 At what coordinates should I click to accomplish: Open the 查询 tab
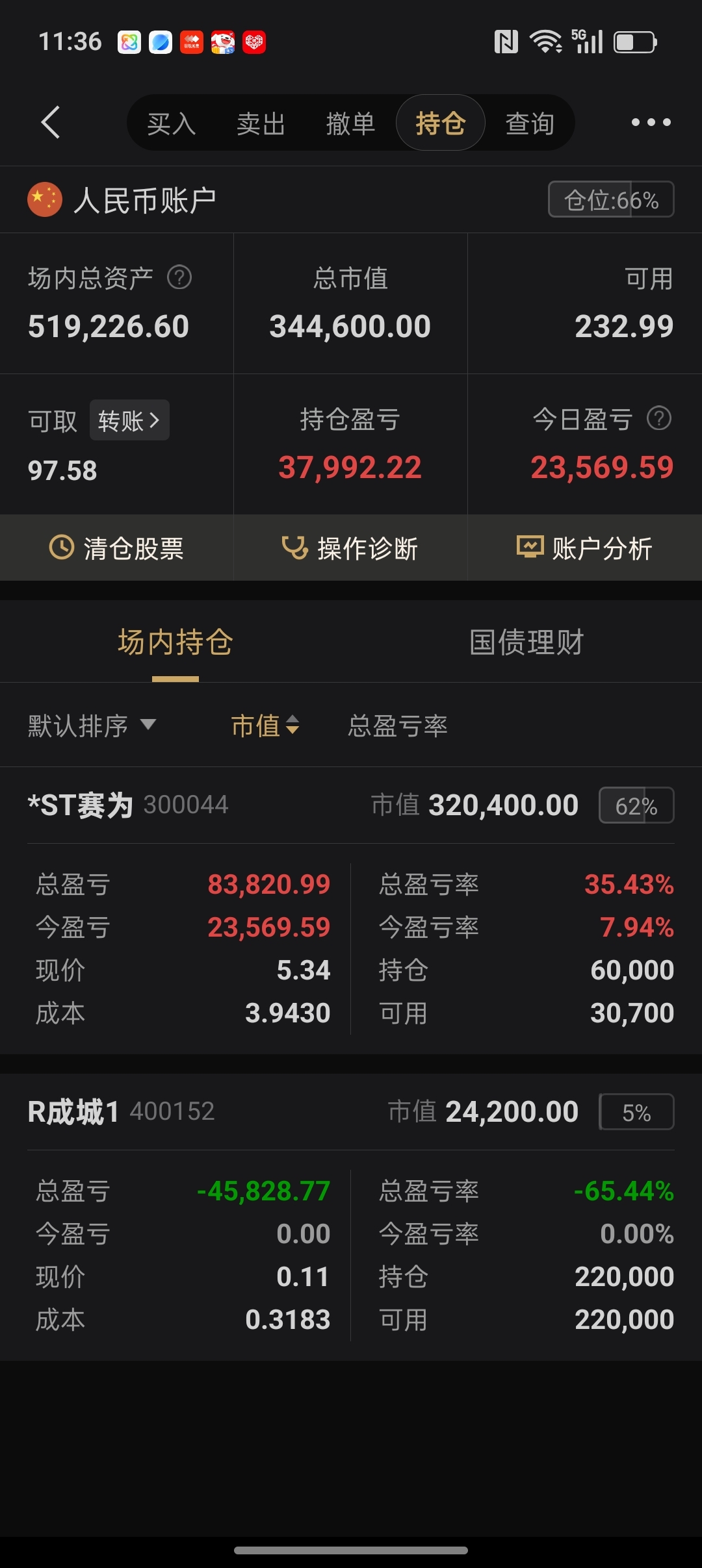(530, 123)
